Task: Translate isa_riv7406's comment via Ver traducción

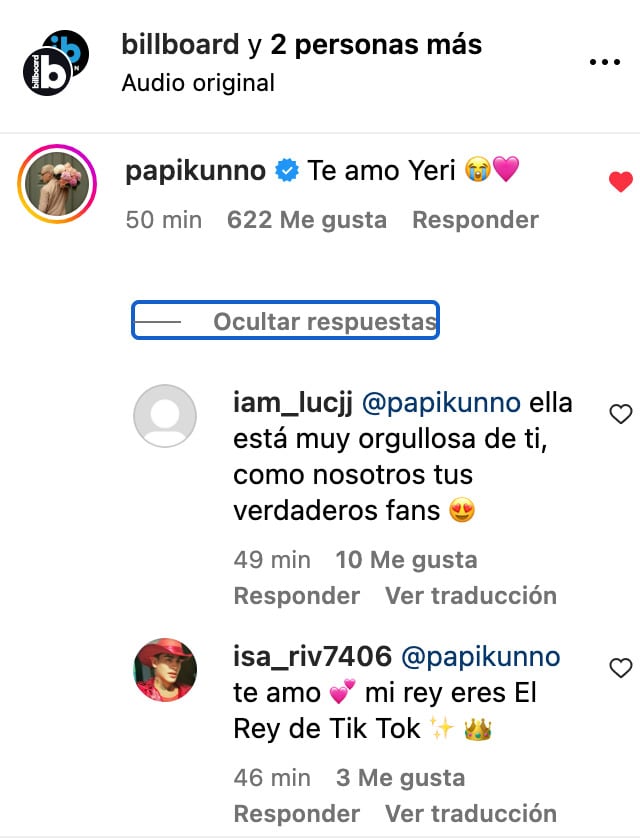Action: click(470, 813)
